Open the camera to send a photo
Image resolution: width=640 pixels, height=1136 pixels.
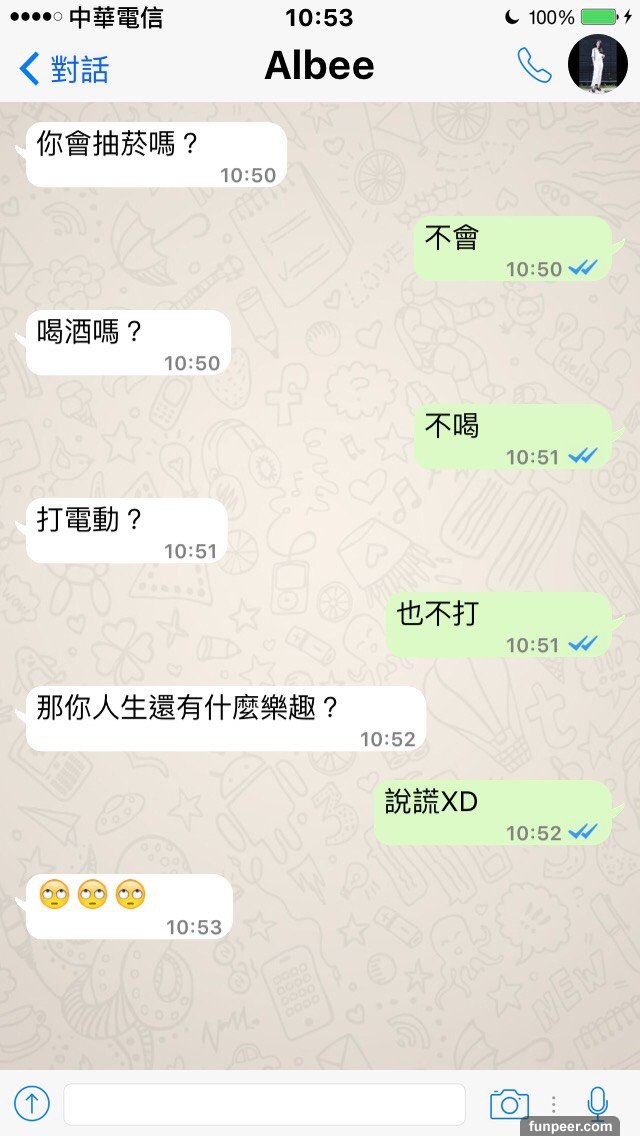pos(509,1104)
